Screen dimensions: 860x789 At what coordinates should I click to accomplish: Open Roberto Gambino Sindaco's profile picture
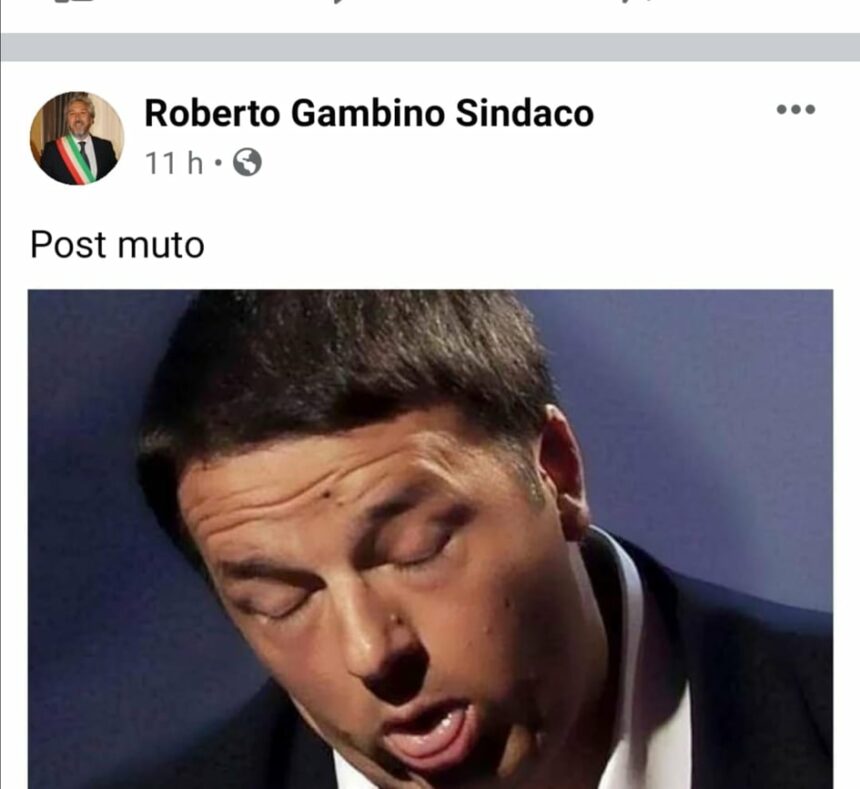(77, 138)
